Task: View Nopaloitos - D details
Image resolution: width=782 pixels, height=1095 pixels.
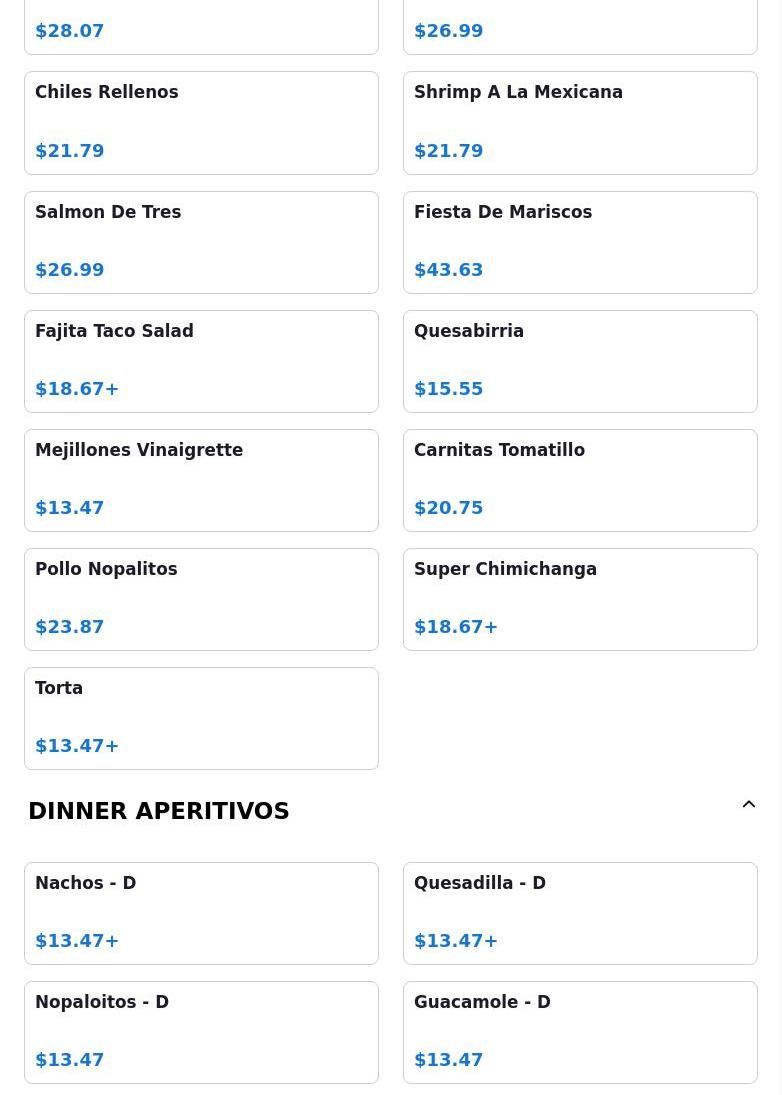Action: 201,1032
